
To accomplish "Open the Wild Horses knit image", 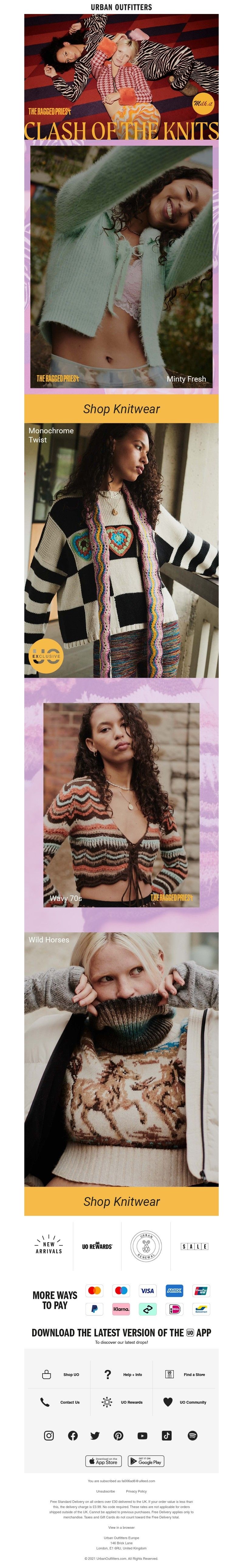I will [122, 1059].
